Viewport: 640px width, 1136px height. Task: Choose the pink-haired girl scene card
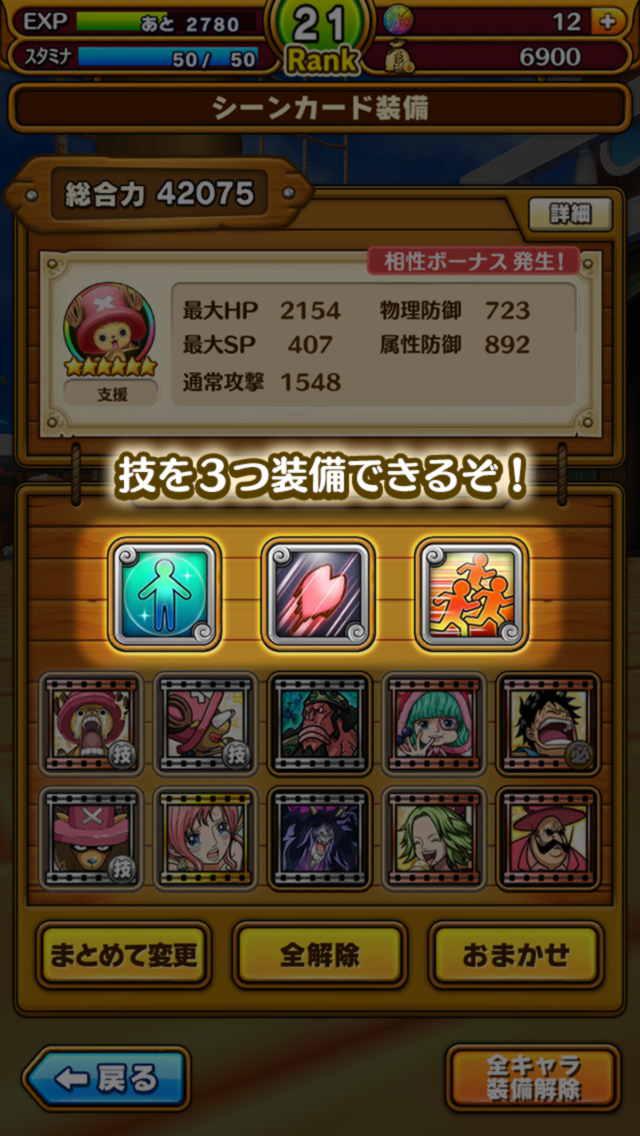(205, 837)
